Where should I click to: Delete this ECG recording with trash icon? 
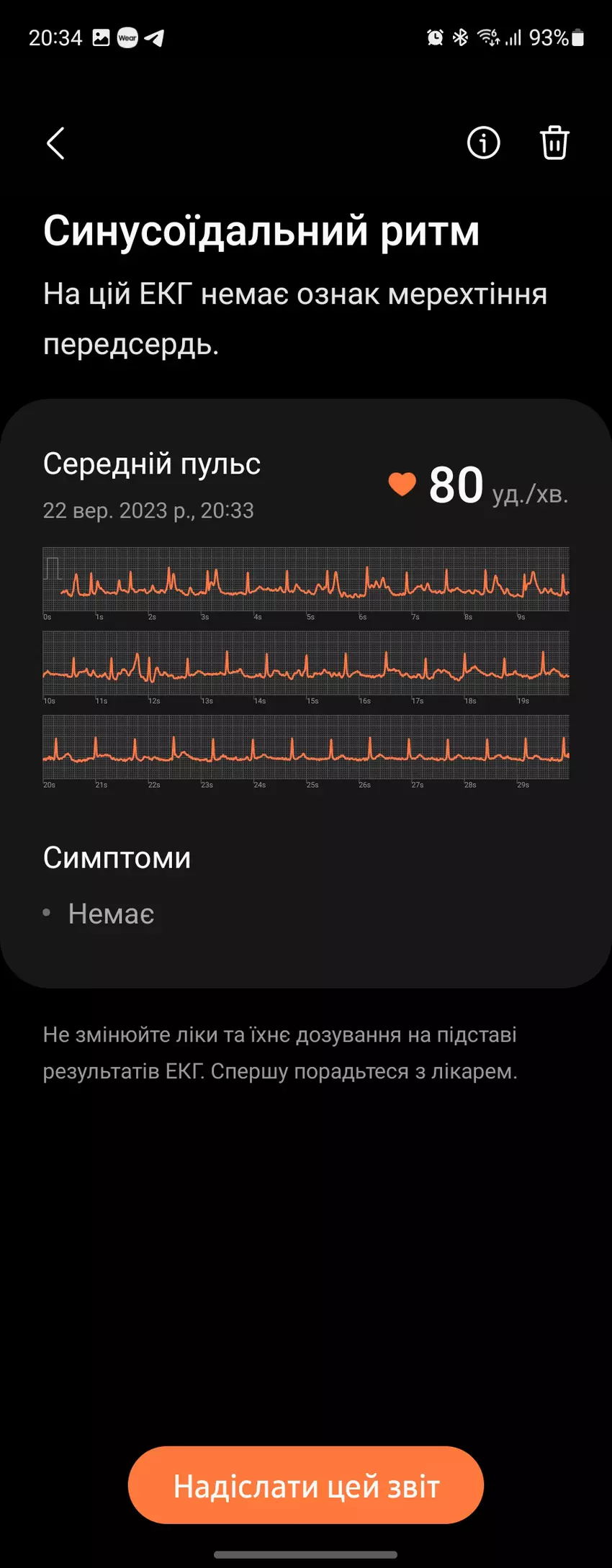[x=554, y=143]
